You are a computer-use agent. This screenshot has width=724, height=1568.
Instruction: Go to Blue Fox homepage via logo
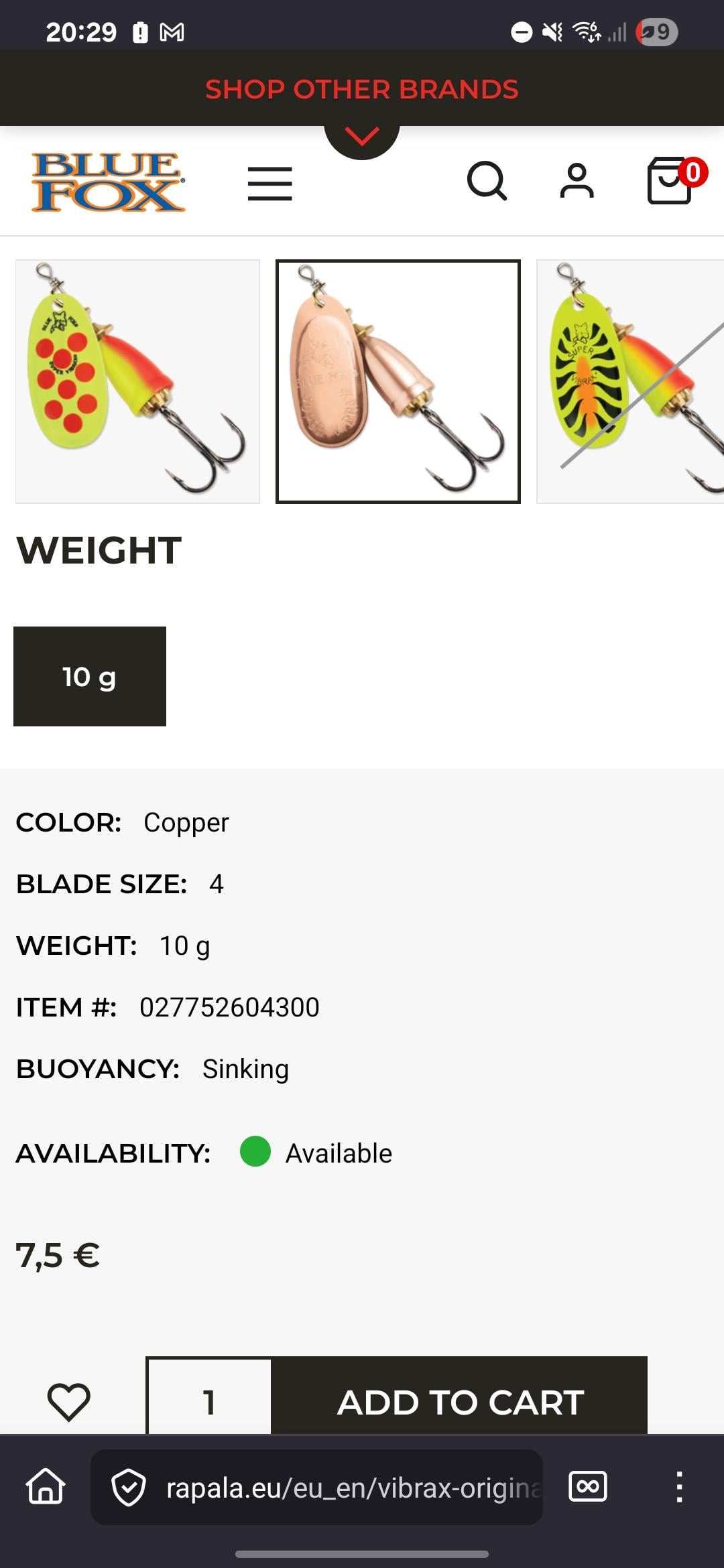tap(108, 182)
